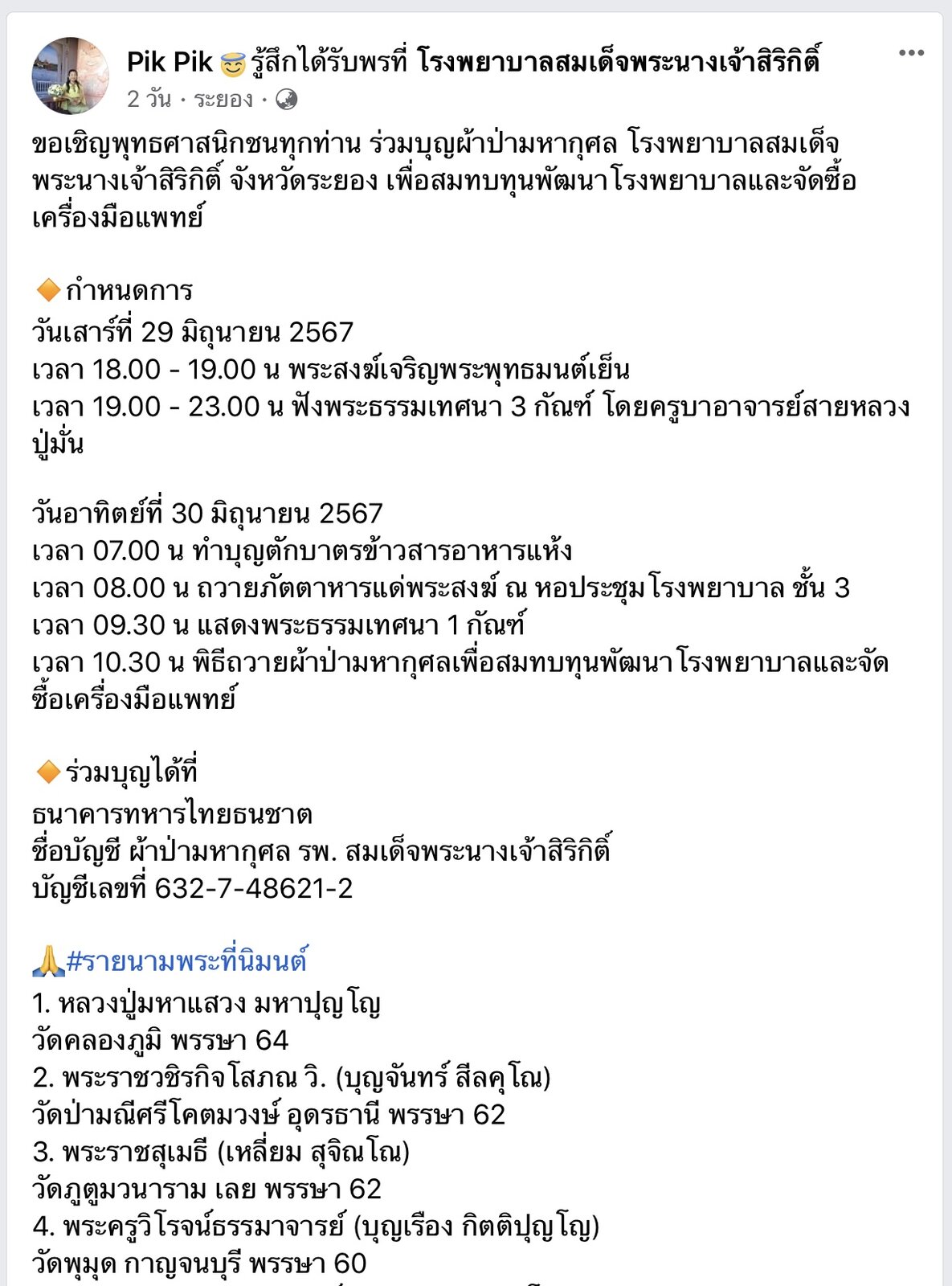This screenshot has width=952, height=1286.
Task: Open the ระยอง location link under the name
Action: pyautogui.click(x=223, y=99)
